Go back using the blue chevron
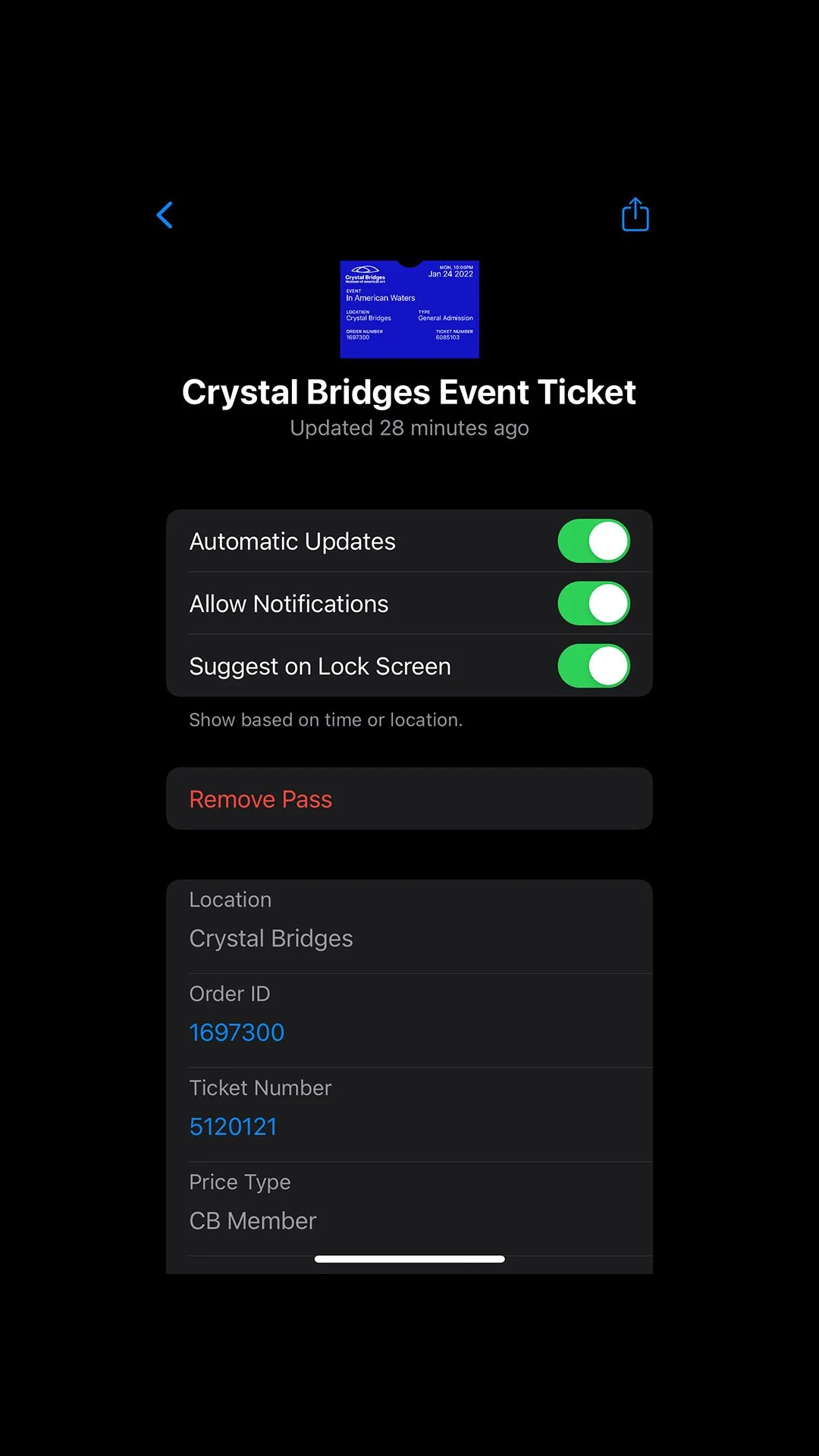The width and height of the screenshot is (819, 1456). tap(165, 215)
